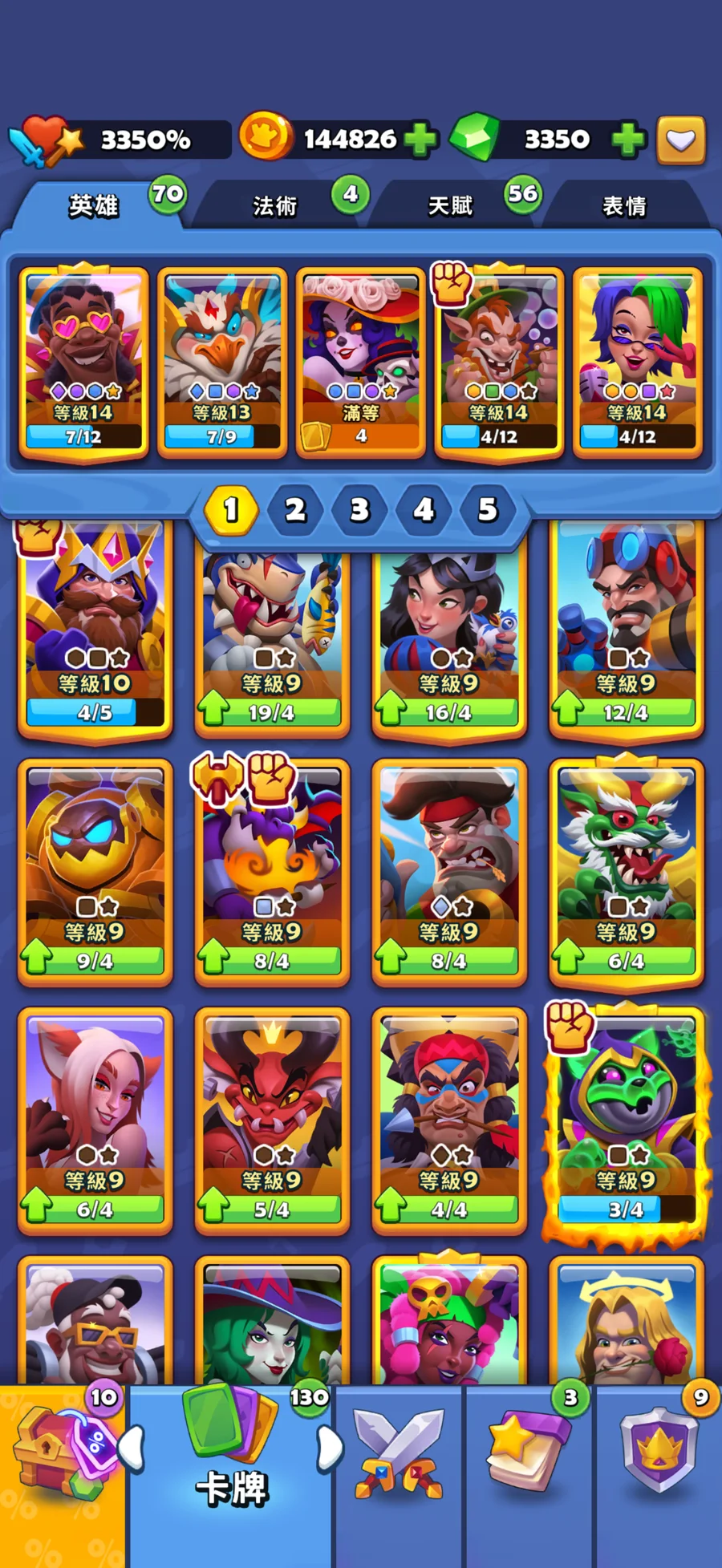Open the level 13 eagle hero card
Viewport: 722px width, 1568px height.
(x=222, y=361)
